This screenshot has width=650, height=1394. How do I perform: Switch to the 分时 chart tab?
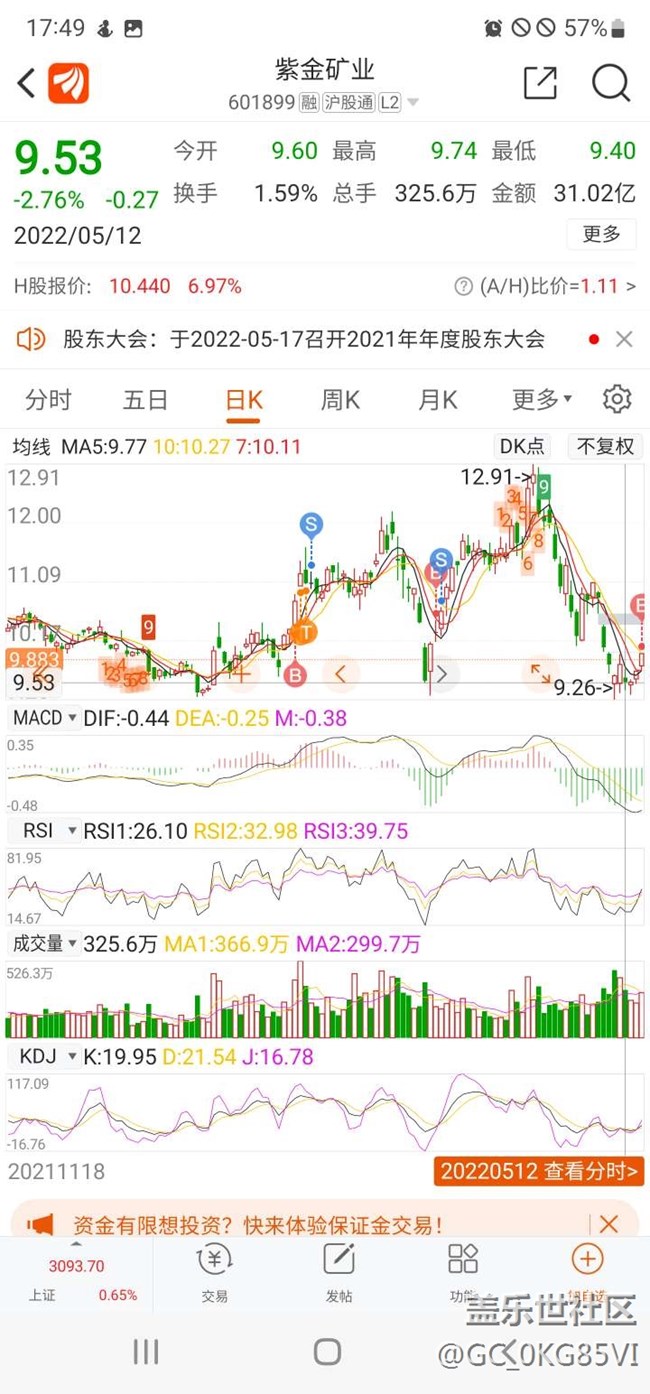click(x=48, y=400)
